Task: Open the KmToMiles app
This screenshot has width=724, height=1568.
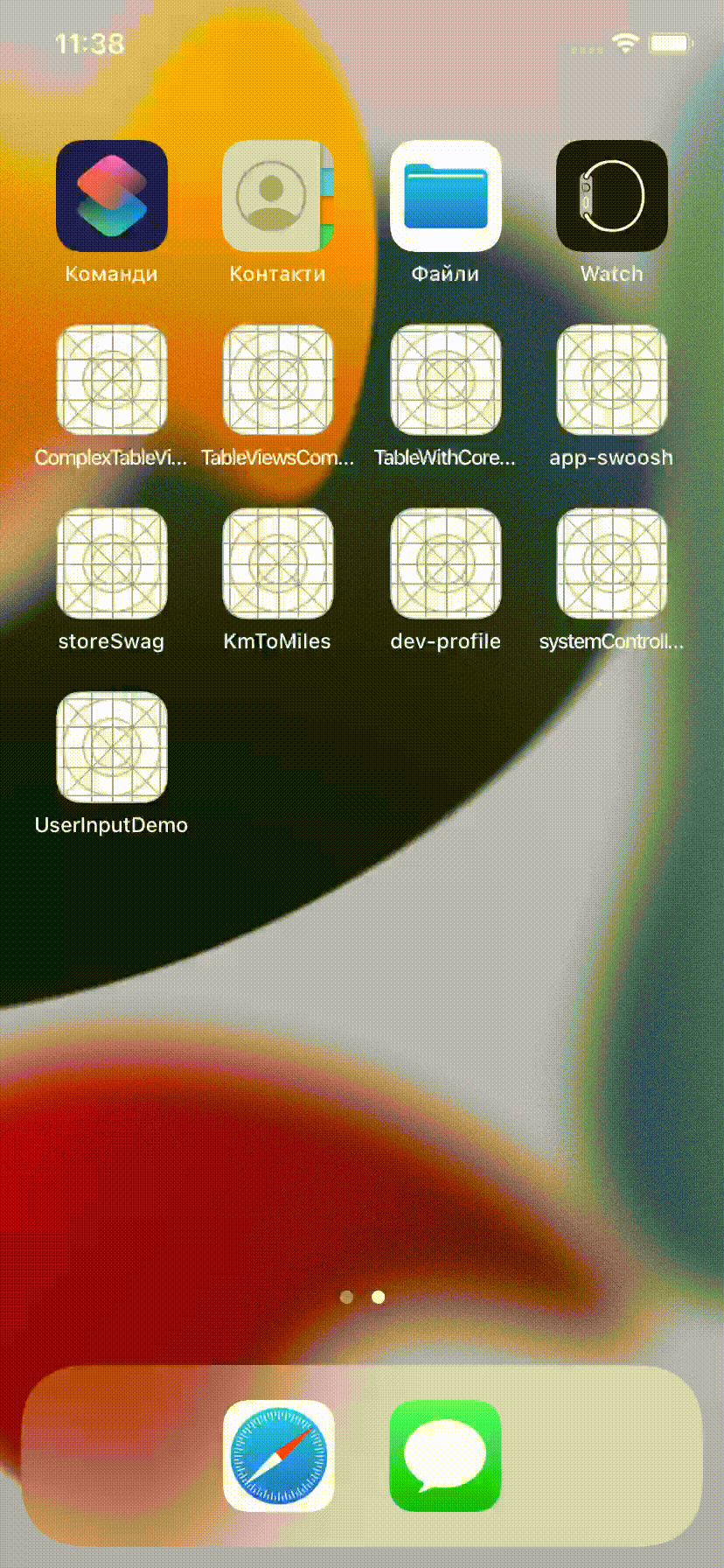Action: [278, 563]
